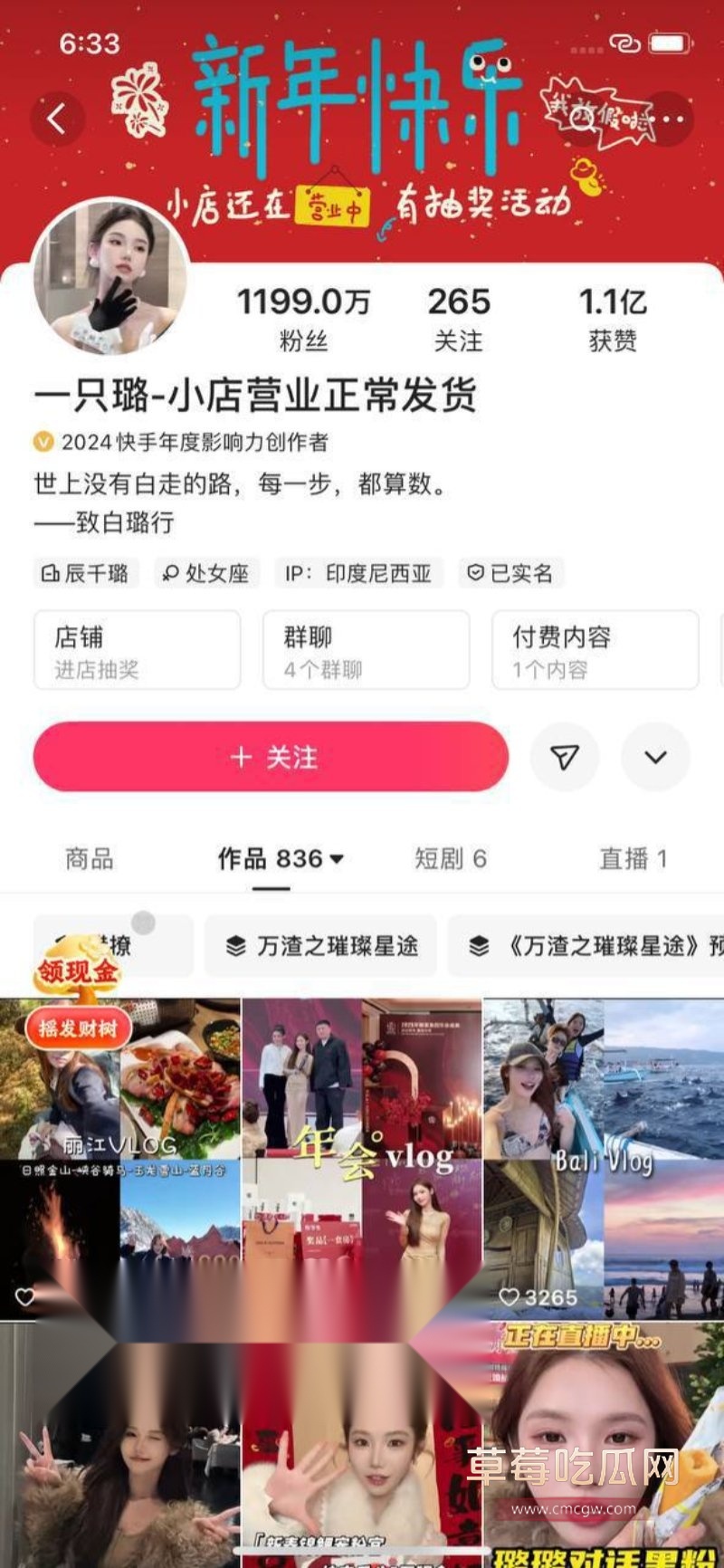Open the 群聊 group chat card
This screenshot has width=724, height=1568.
tap(365, 650)
